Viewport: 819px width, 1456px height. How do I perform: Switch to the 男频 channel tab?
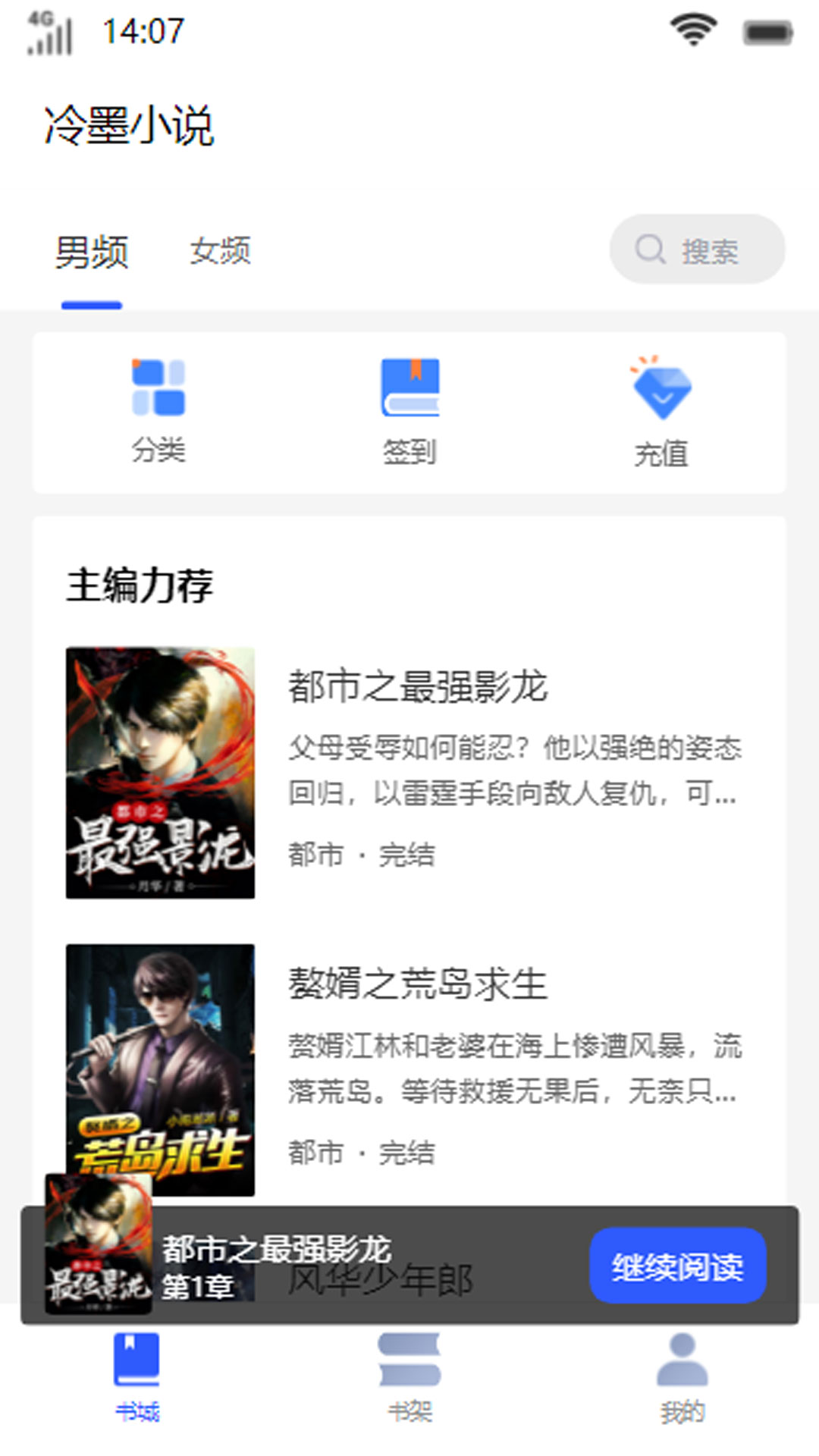click(x=91, y=250)
